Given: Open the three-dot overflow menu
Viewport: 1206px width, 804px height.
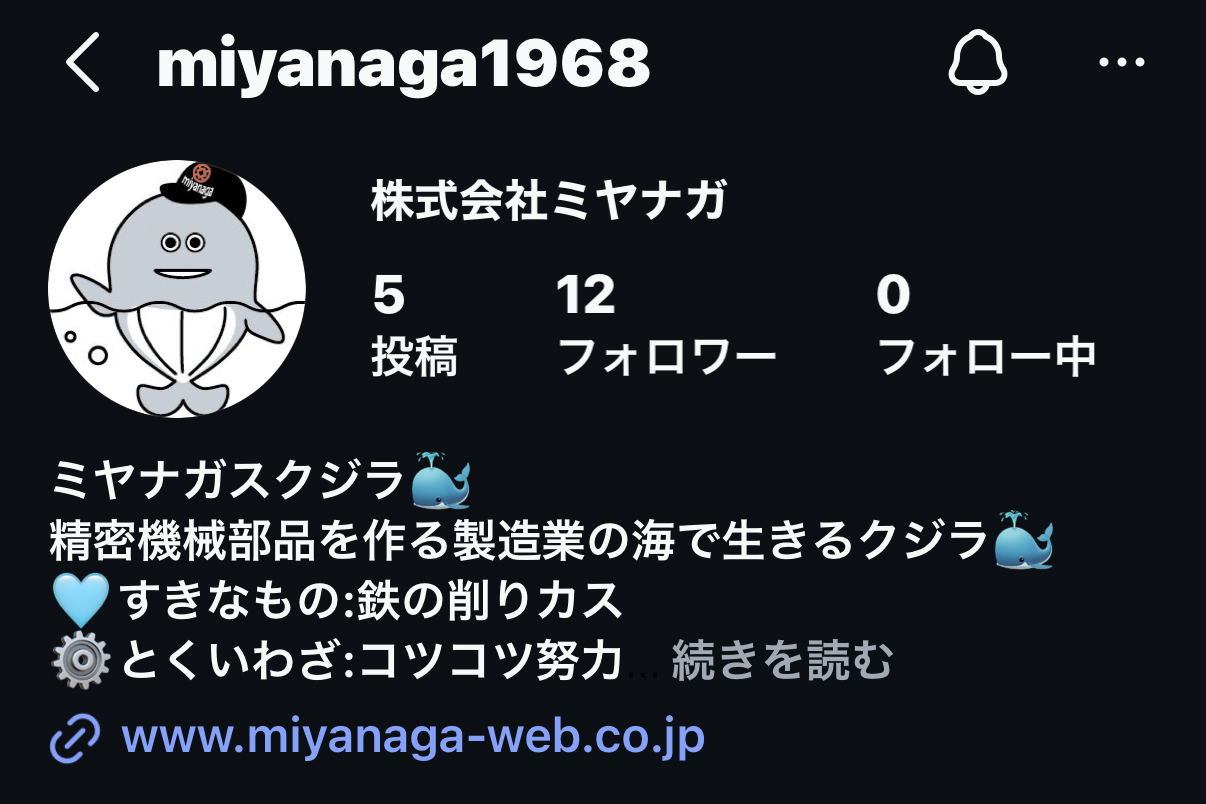Looking at the screenshot, I should (1120, 64).
